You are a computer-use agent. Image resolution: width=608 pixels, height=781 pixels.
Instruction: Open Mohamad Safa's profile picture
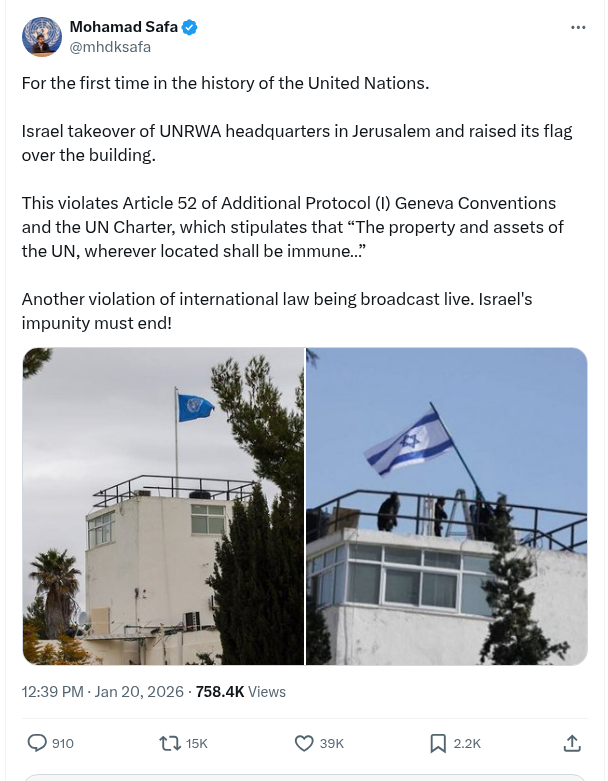[x=41, y=36]
